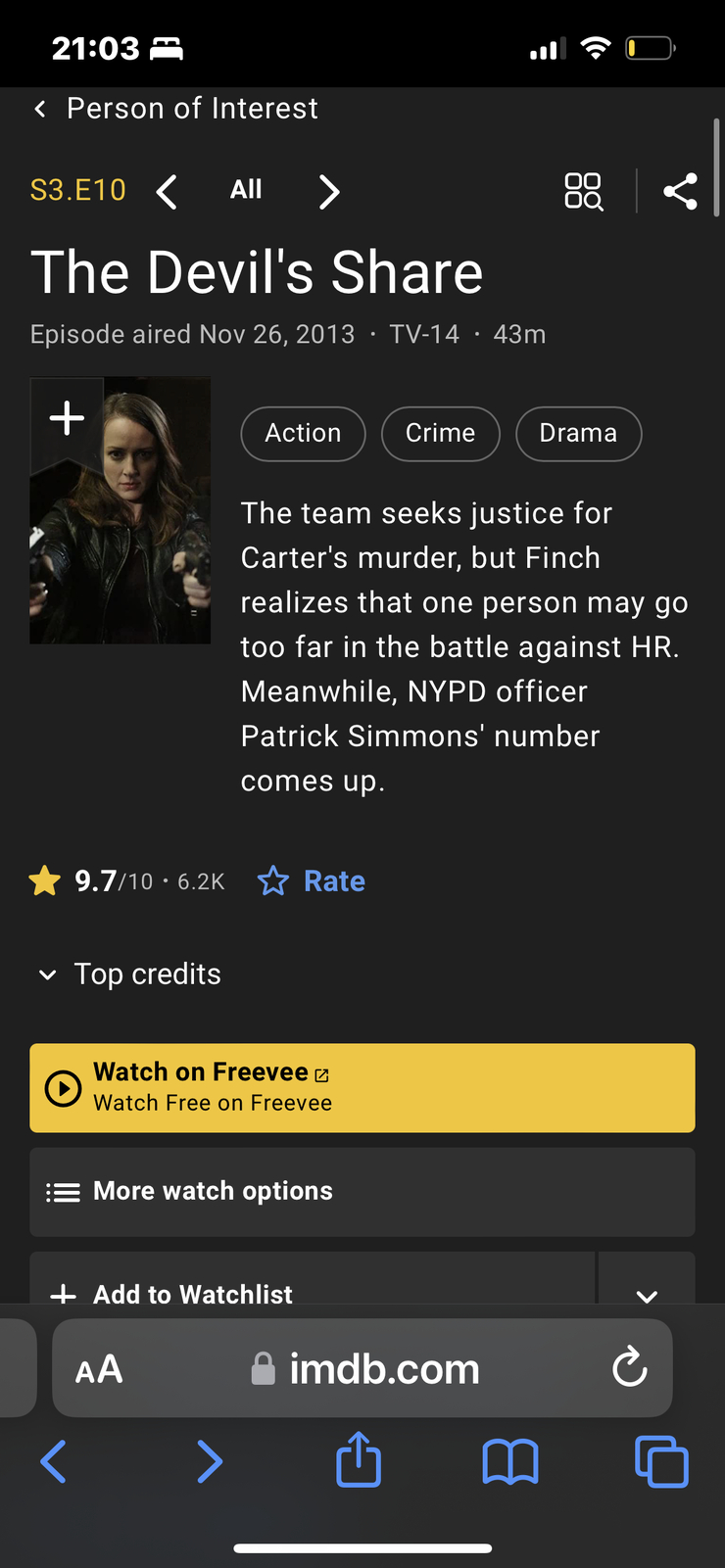Open the 9.7 rating details
The image size is (725, 1568).
pos(127,881)
